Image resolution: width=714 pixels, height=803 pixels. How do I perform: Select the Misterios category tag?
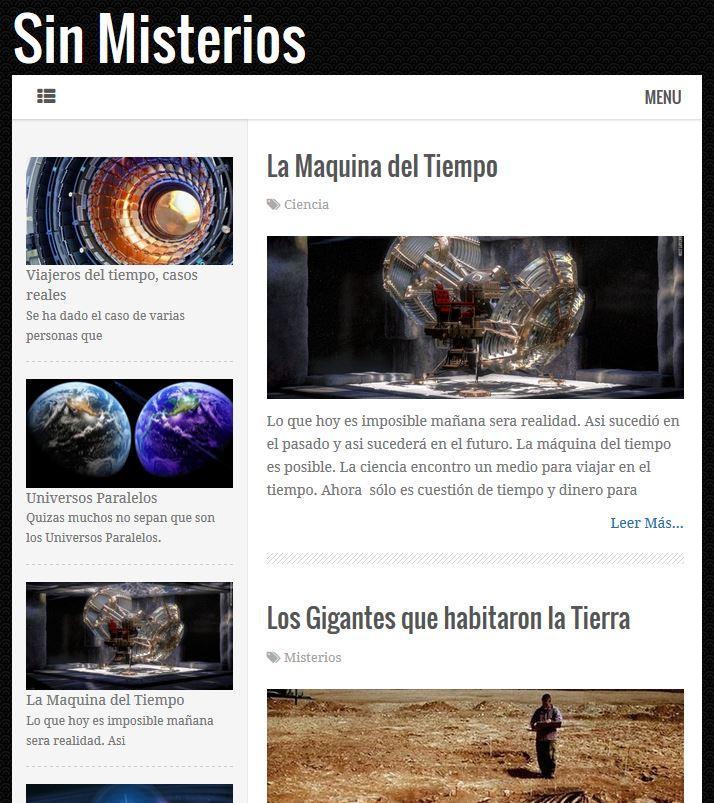312,658
